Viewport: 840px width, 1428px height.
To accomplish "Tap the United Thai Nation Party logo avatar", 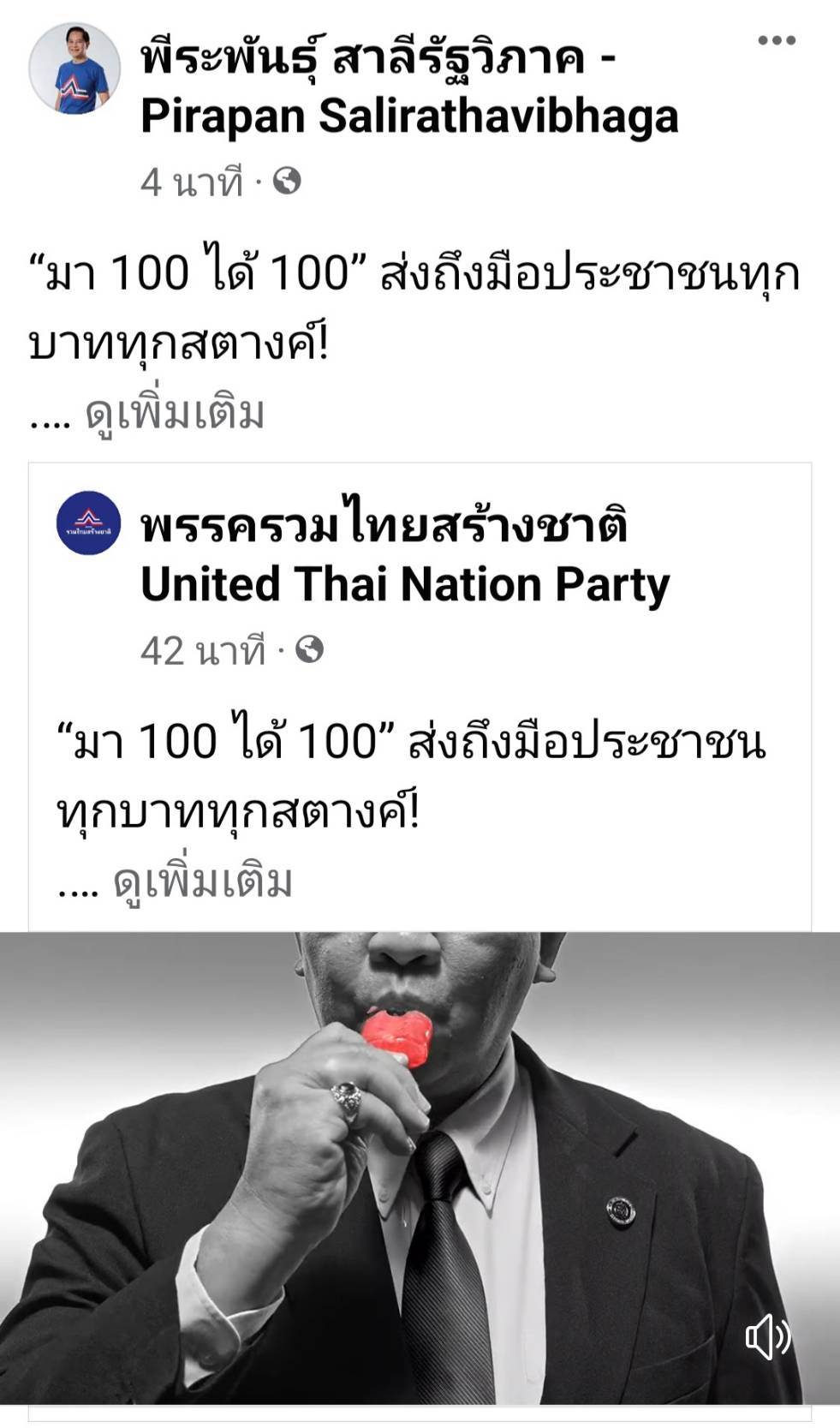I will click(x=88, y=523).
